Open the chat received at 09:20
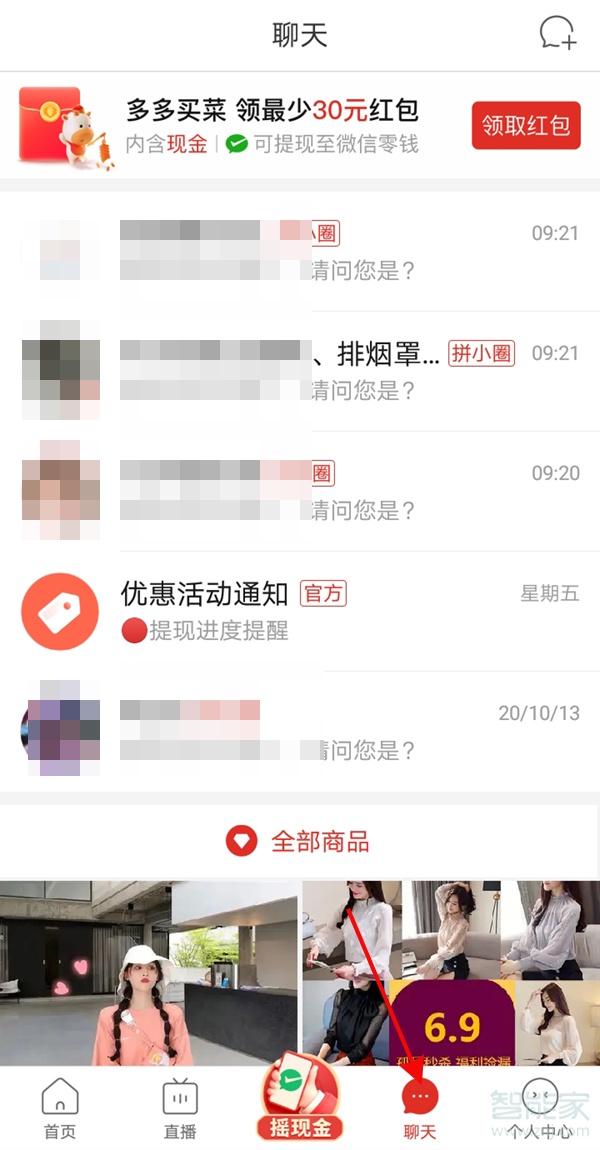 click(300, 491)
